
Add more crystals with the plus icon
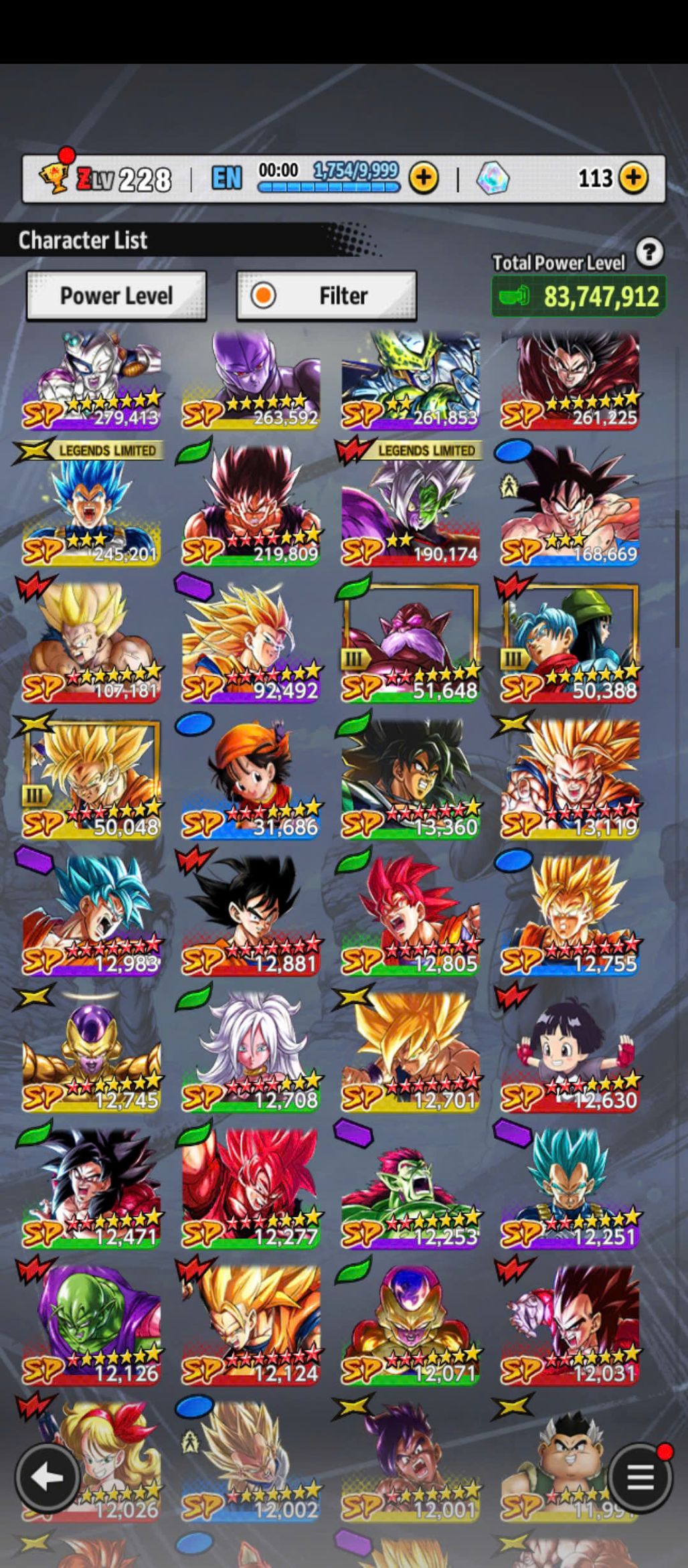(633, 178)
